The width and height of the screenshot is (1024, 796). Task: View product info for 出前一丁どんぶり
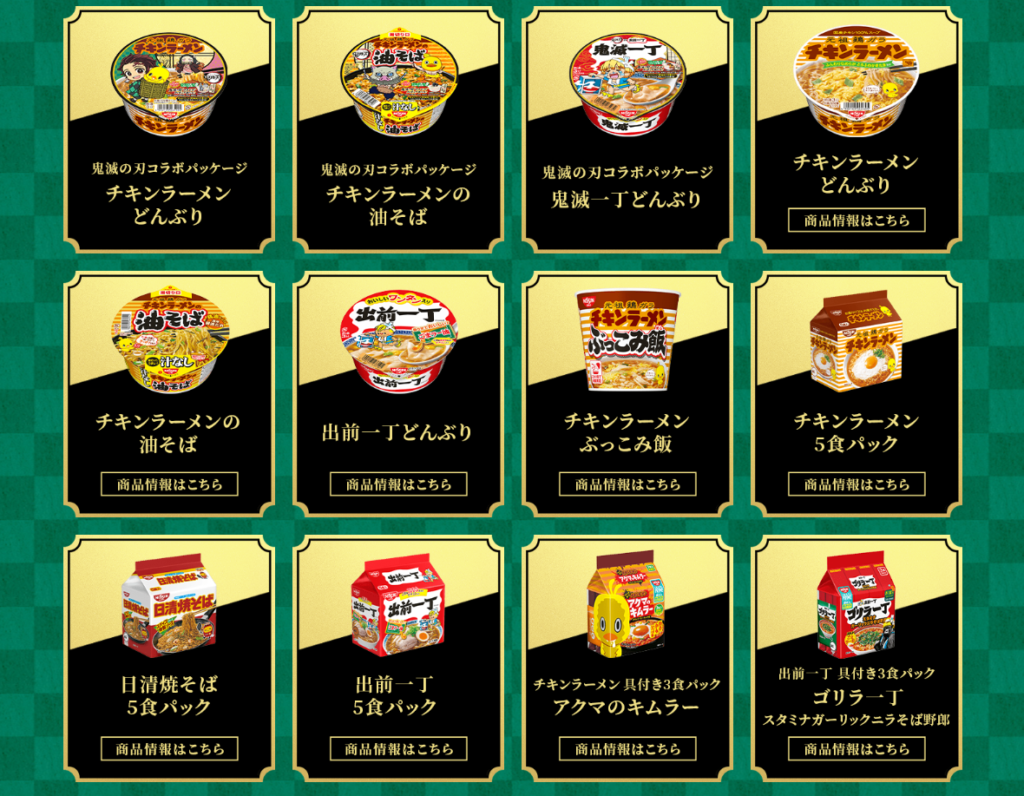398,484
